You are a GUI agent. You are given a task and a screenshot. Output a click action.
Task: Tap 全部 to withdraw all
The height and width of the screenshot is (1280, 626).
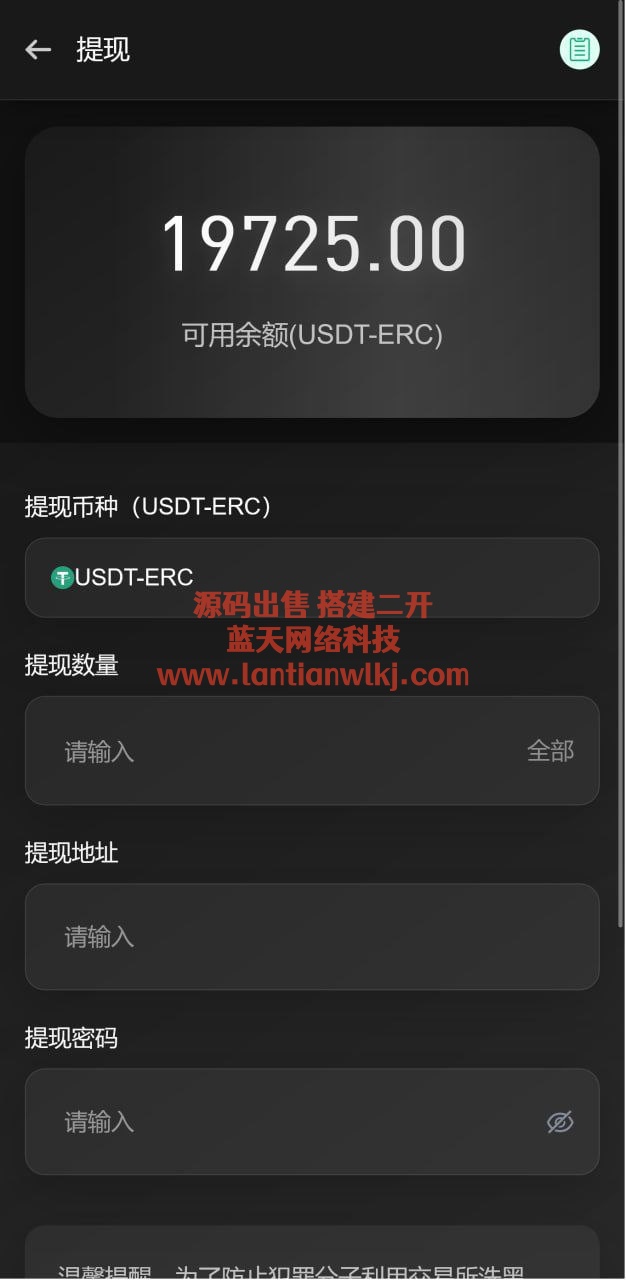click(550, 751)
